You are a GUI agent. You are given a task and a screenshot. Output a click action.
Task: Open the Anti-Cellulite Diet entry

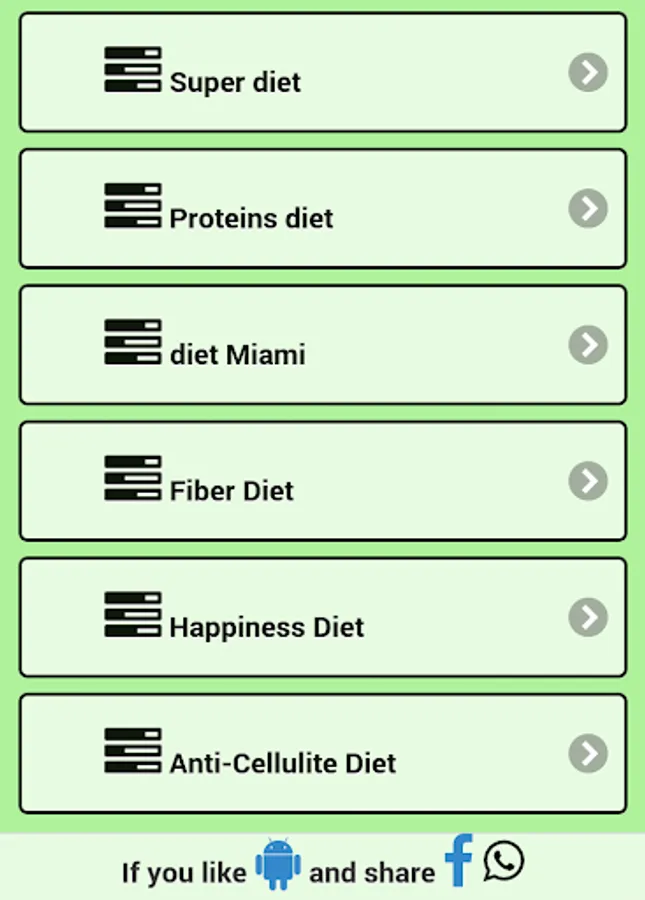pyautogui.click(x=322, y=753)
